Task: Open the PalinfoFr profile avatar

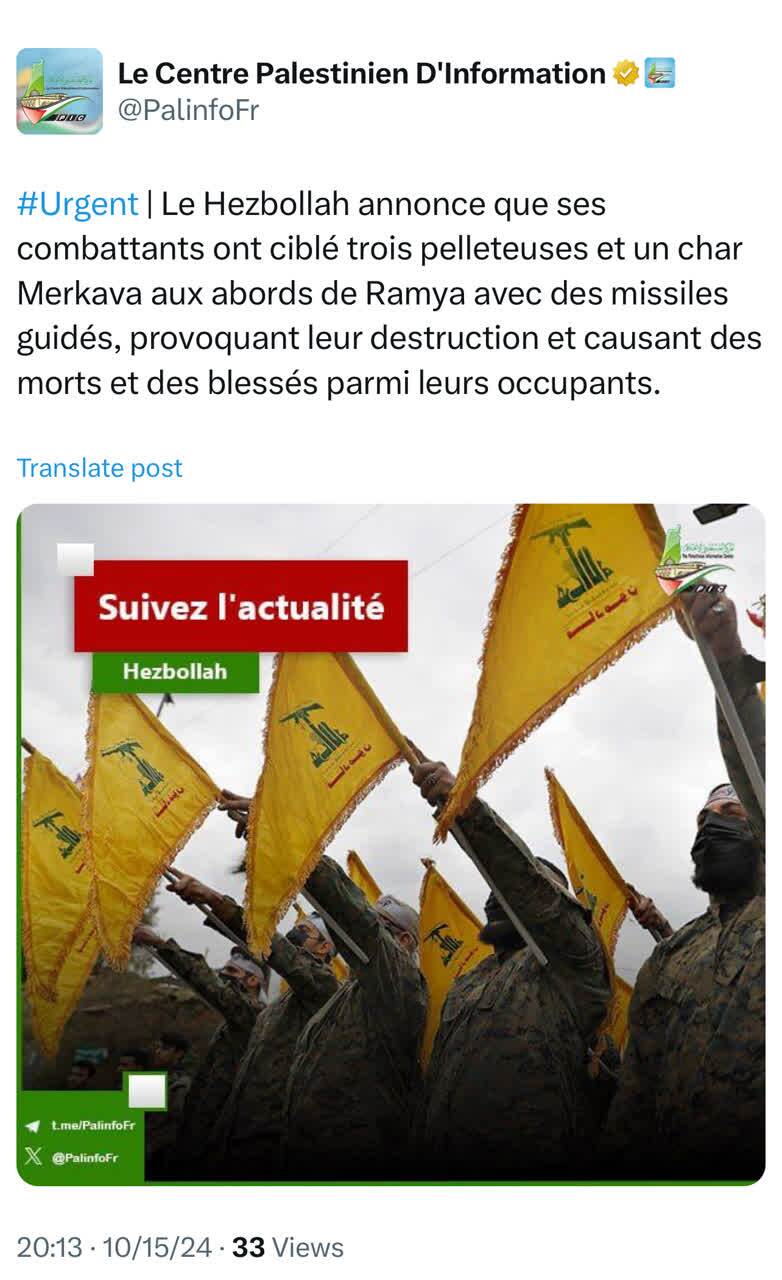Action: (x=59, y=91)
